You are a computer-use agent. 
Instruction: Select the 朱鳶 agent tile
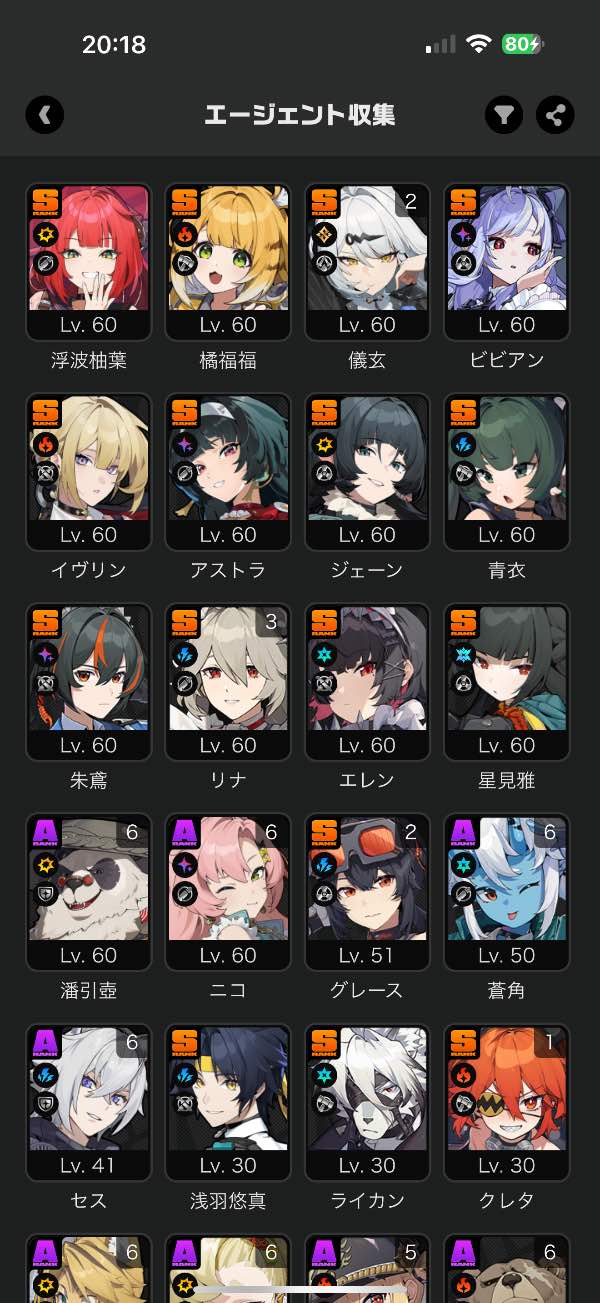[x=88, y=682]
